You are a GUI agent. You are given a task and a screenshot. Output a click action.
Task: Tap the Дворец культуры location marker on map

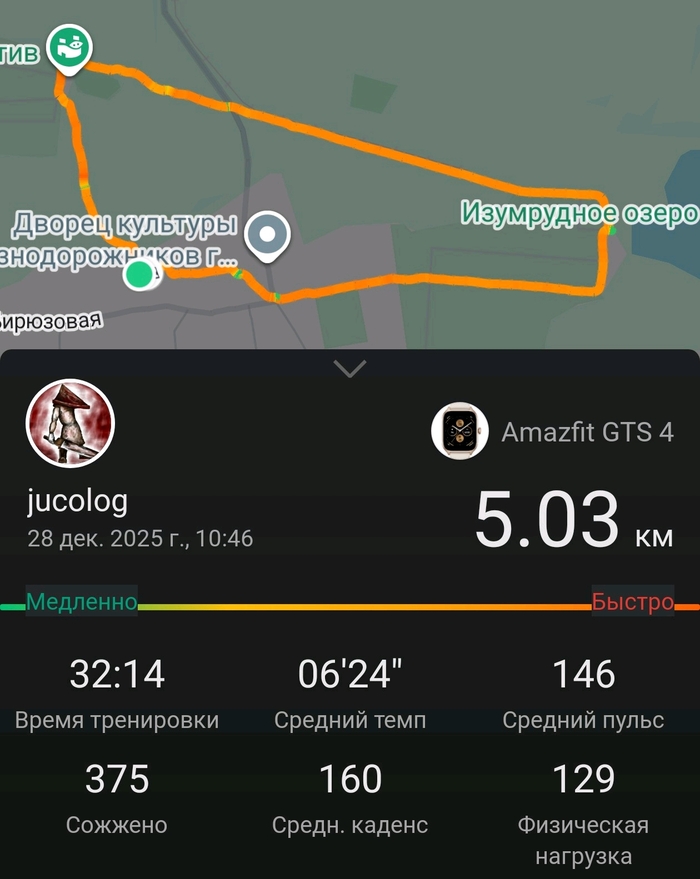point(267,236)
